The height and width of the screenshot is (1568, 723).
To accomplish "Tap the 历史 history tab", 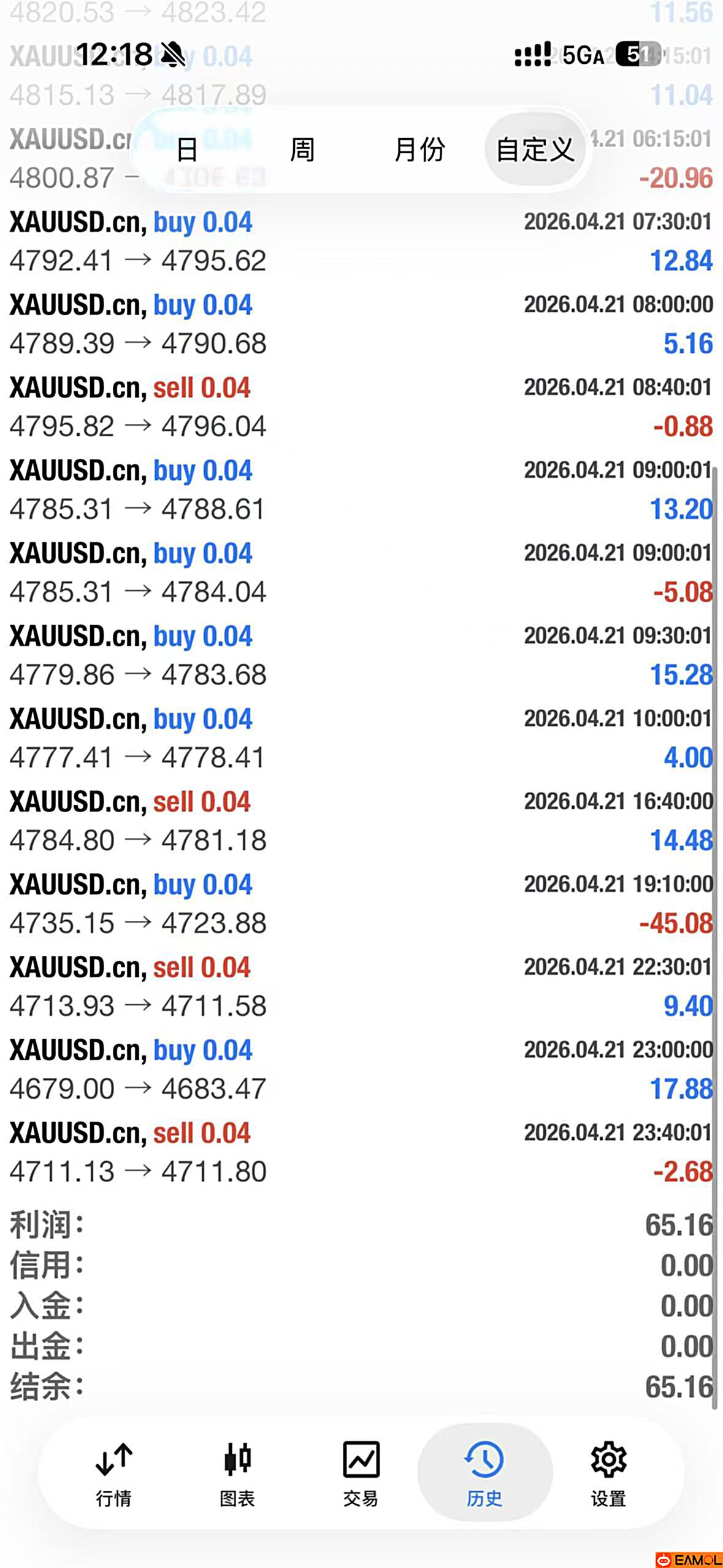I will [484, 1474].
